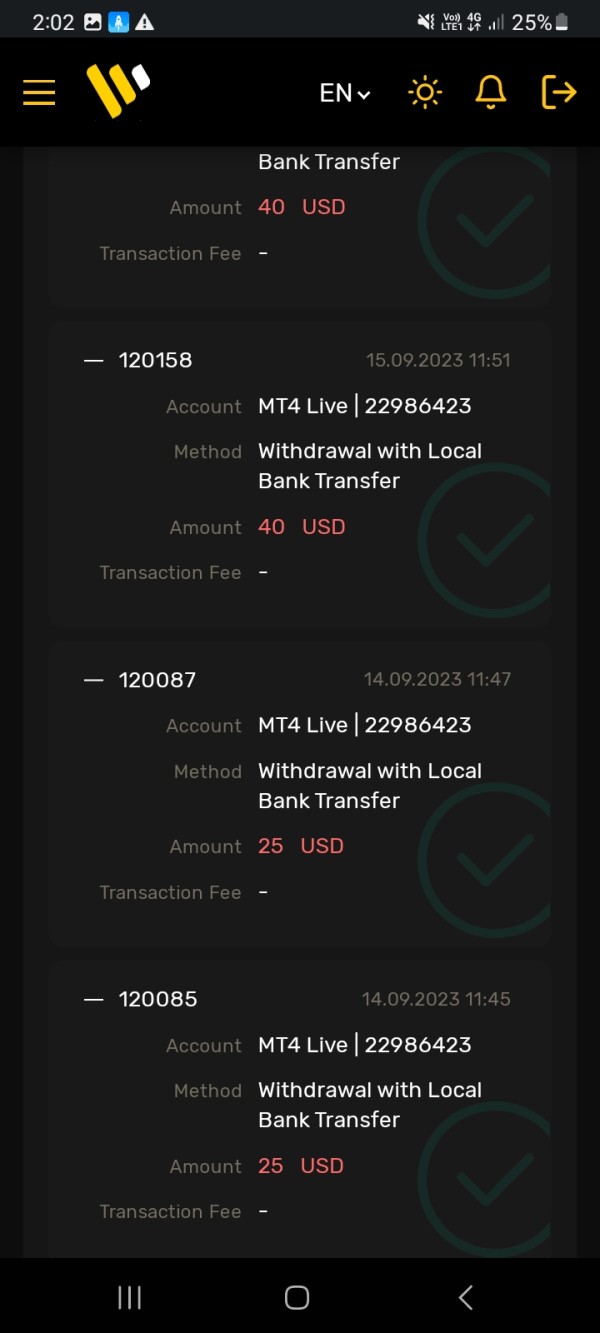Open the EN language dropdown

coord(345,93)
